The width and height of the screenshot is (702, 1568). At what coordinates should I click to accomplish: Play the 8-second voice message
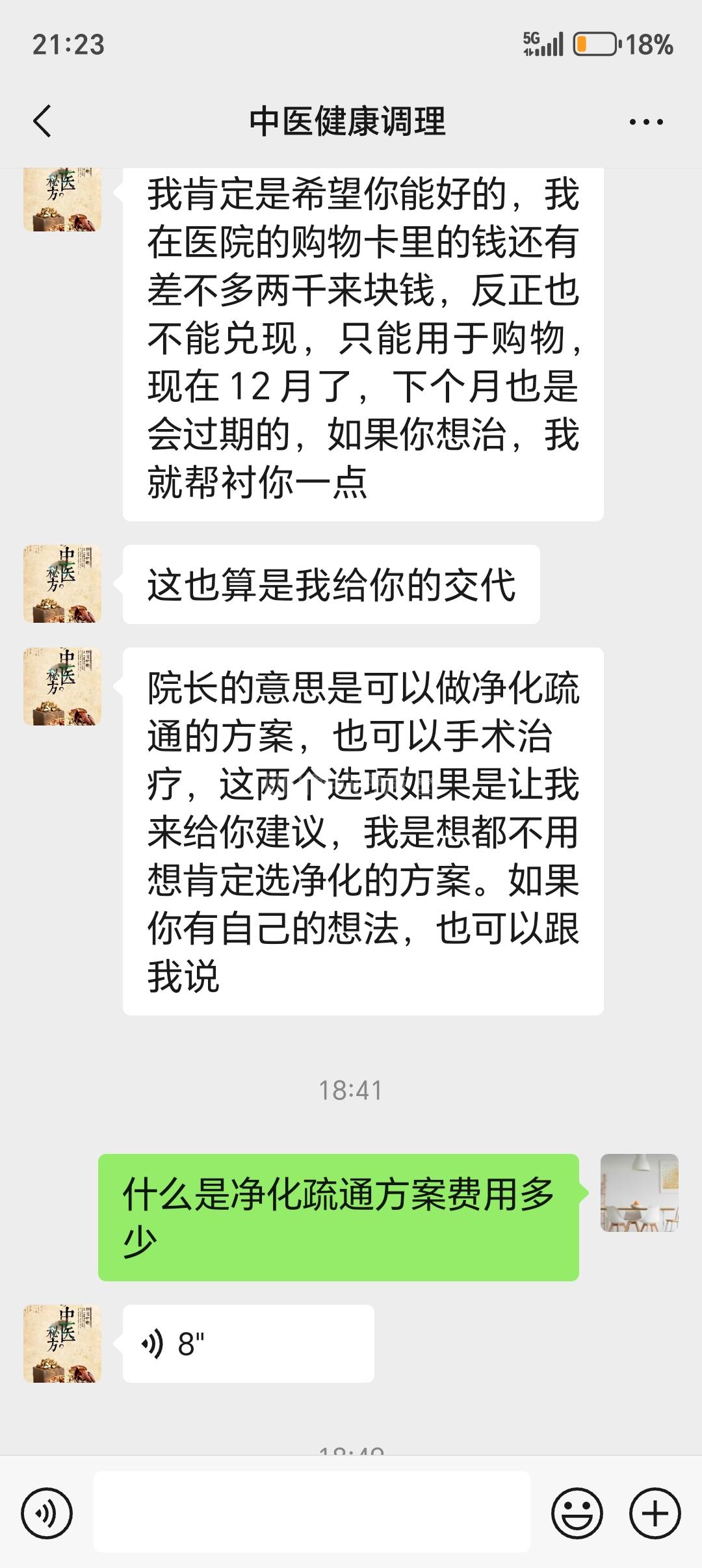pyautogui.click(x=248, y=1344)
